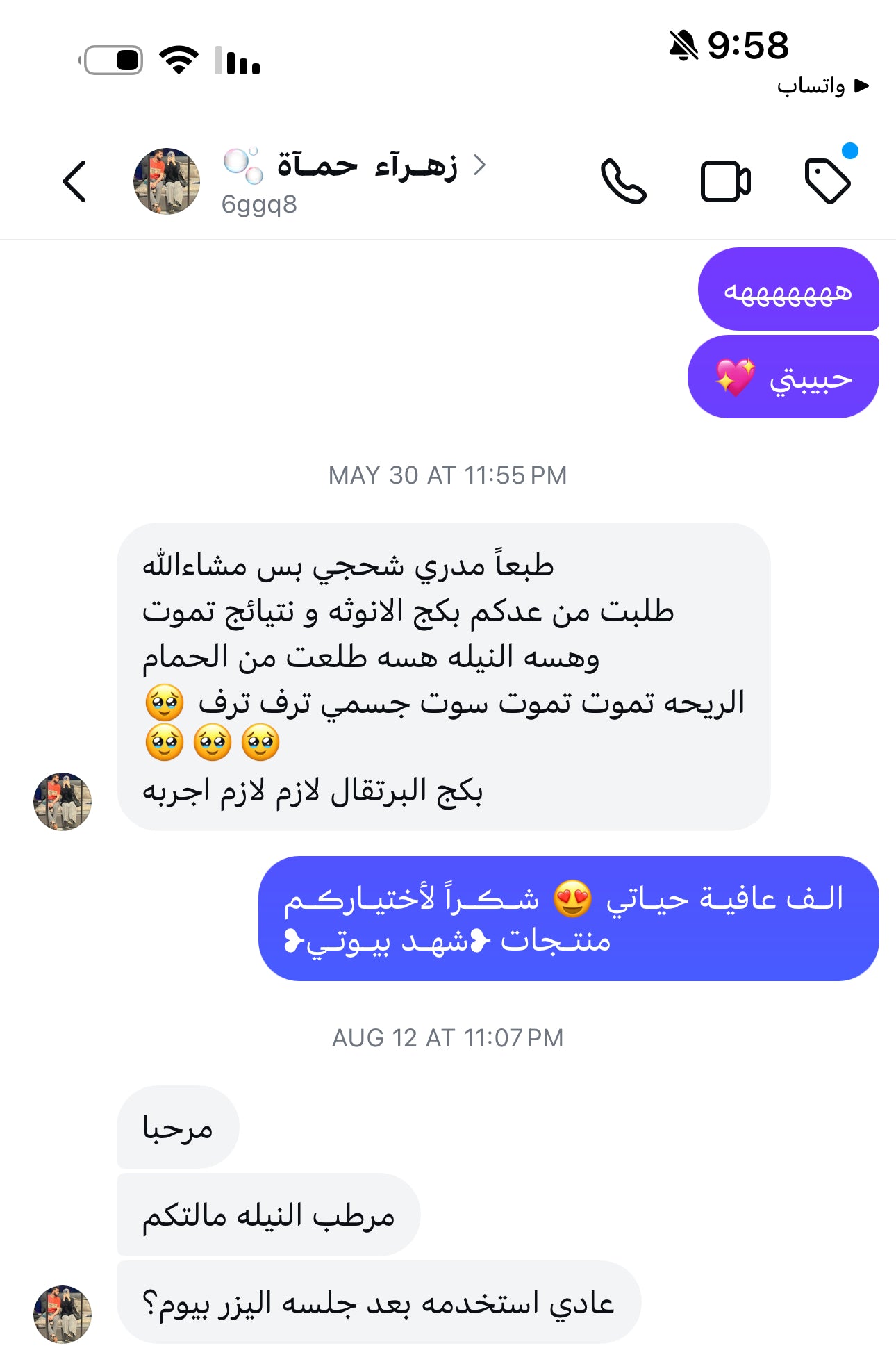The width and height of the screenshot is (896, 1364).
Task: Go back to the chat list
Action: pos(74,181)
